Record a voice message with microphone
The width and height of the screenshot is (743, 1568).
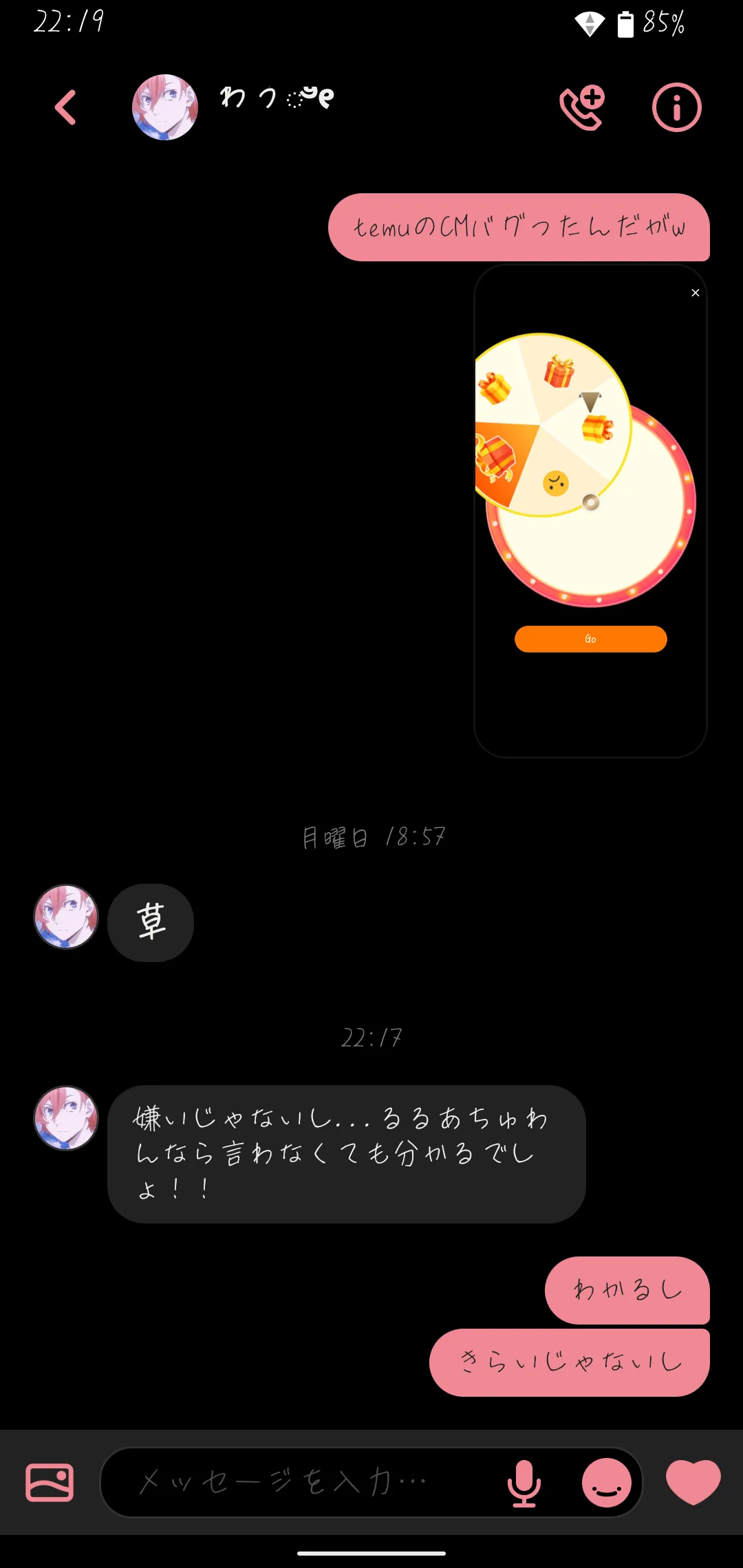(524, 1482)
